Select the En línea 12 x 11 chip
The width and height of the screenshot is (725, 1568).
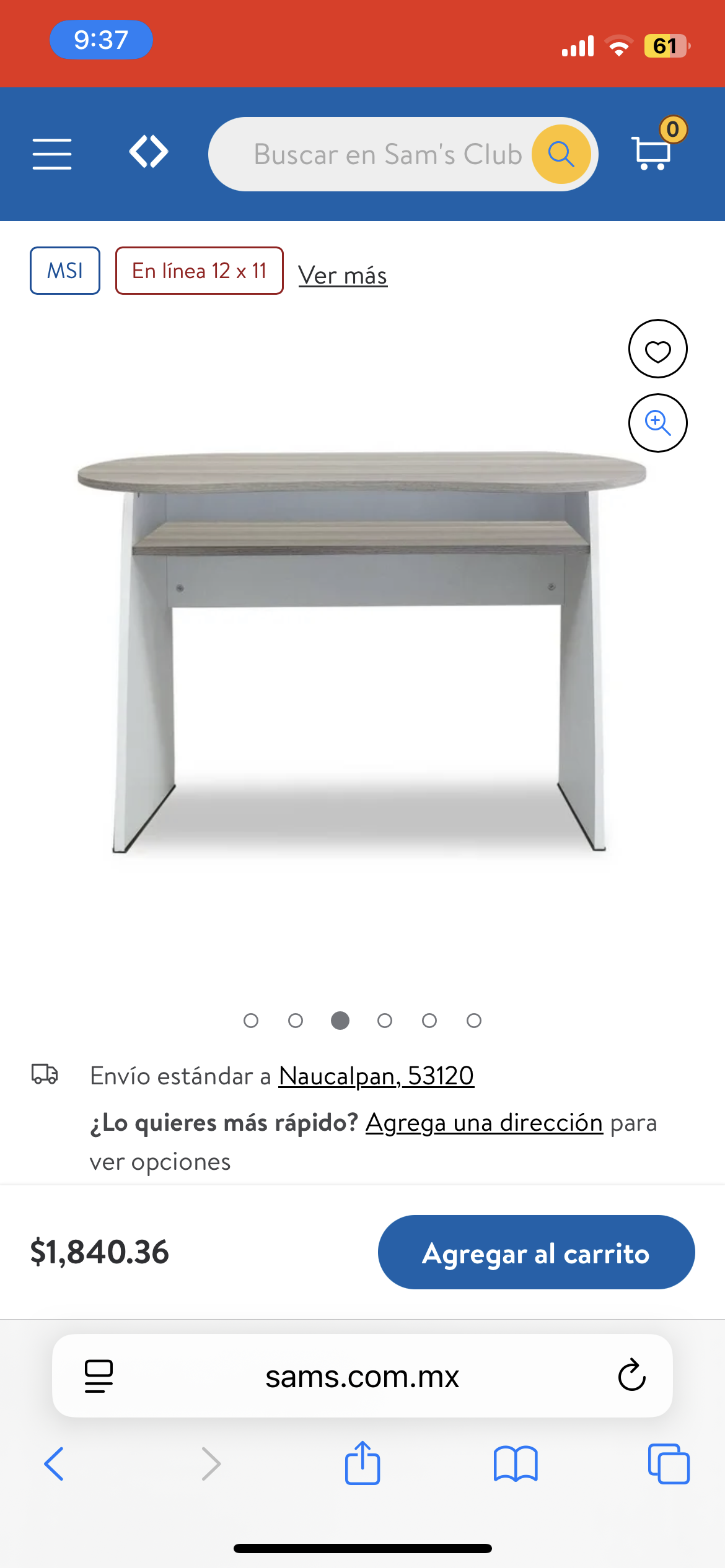(199, 271)
